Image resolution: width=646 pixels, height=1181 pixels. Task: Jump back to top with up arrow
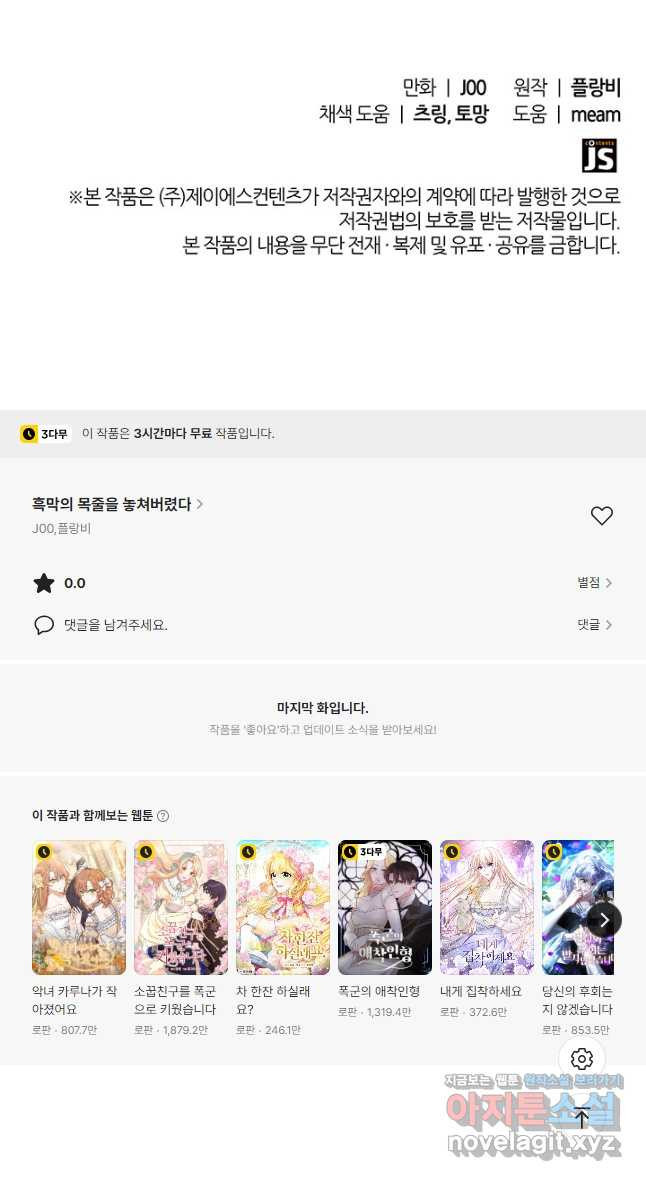coord(581,1118)
